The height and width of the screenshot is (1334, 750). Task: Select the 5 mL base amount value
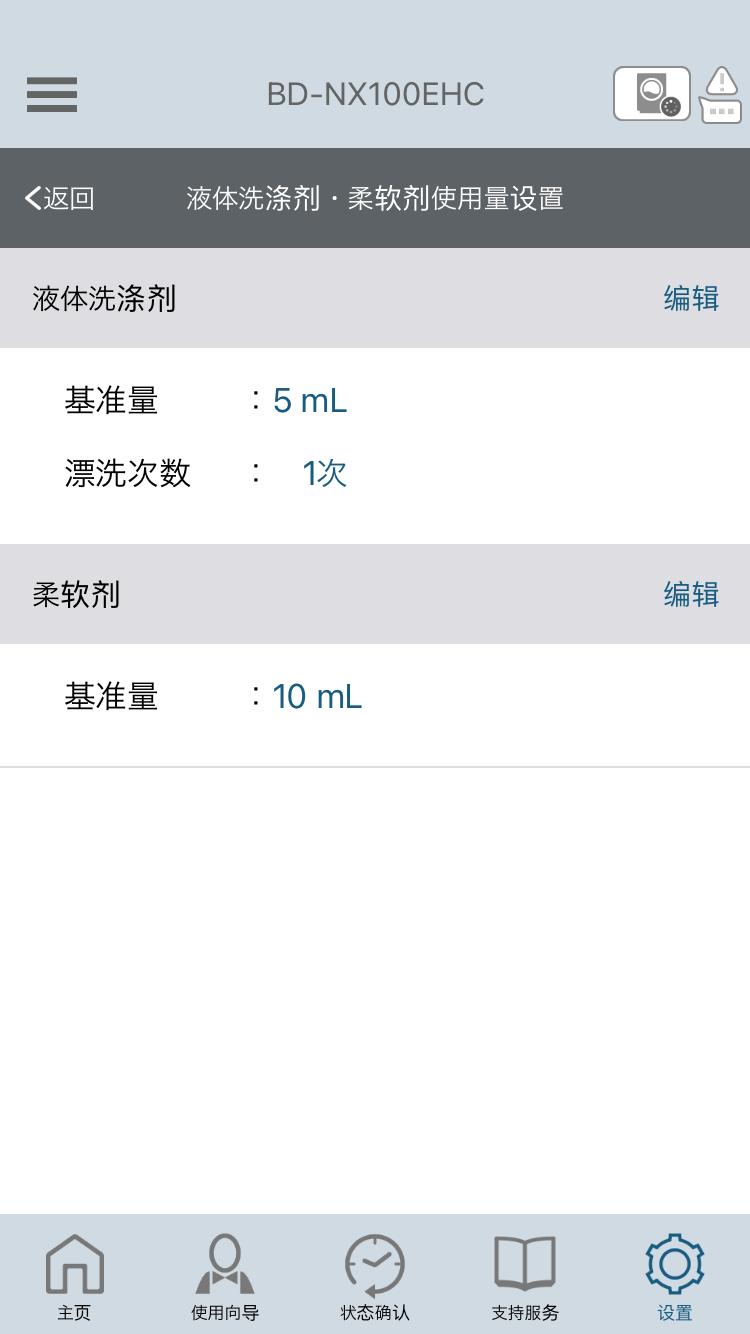(310, 399)
